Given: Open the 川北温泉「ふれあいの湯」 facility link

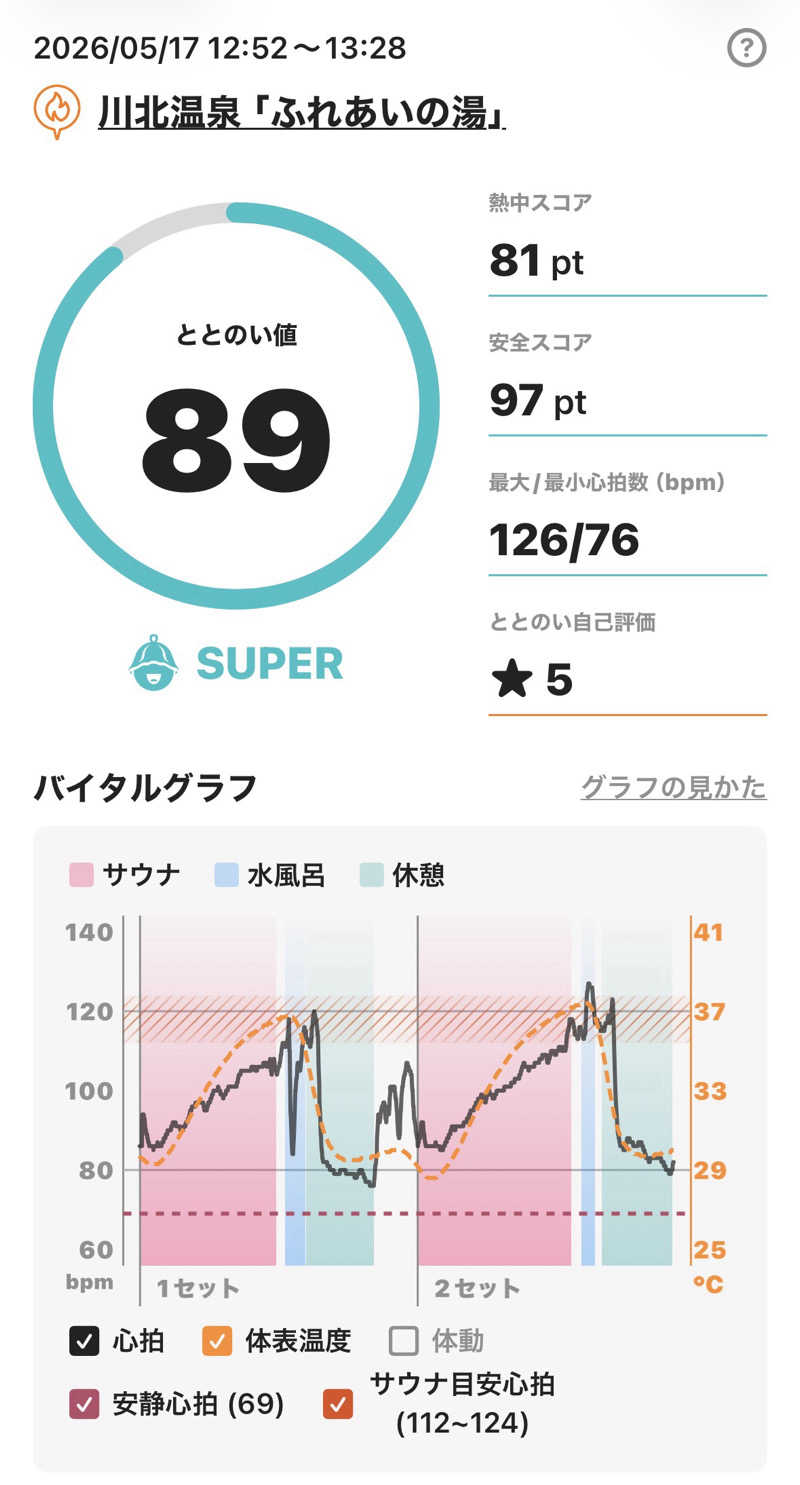Looking at the screenshot, I should click(301, 113).
